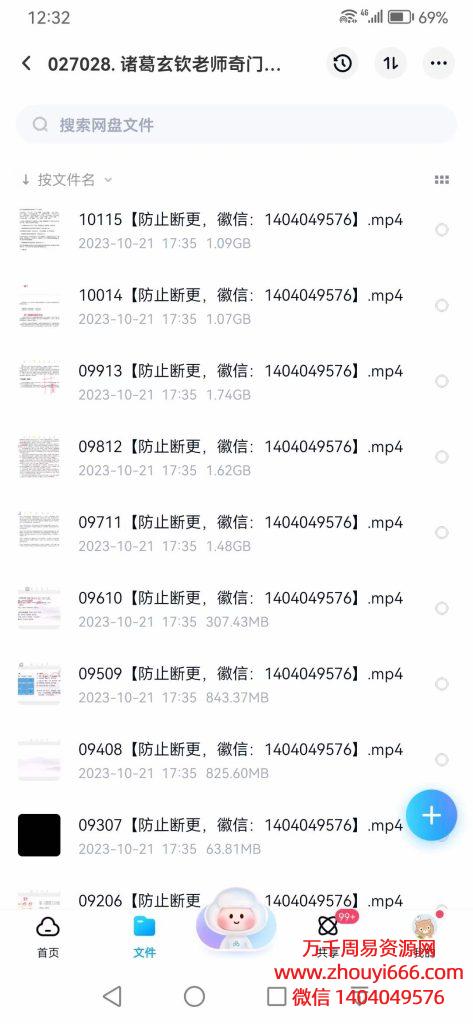Select the checkbox for file 09812

click(x=442, y=456)
